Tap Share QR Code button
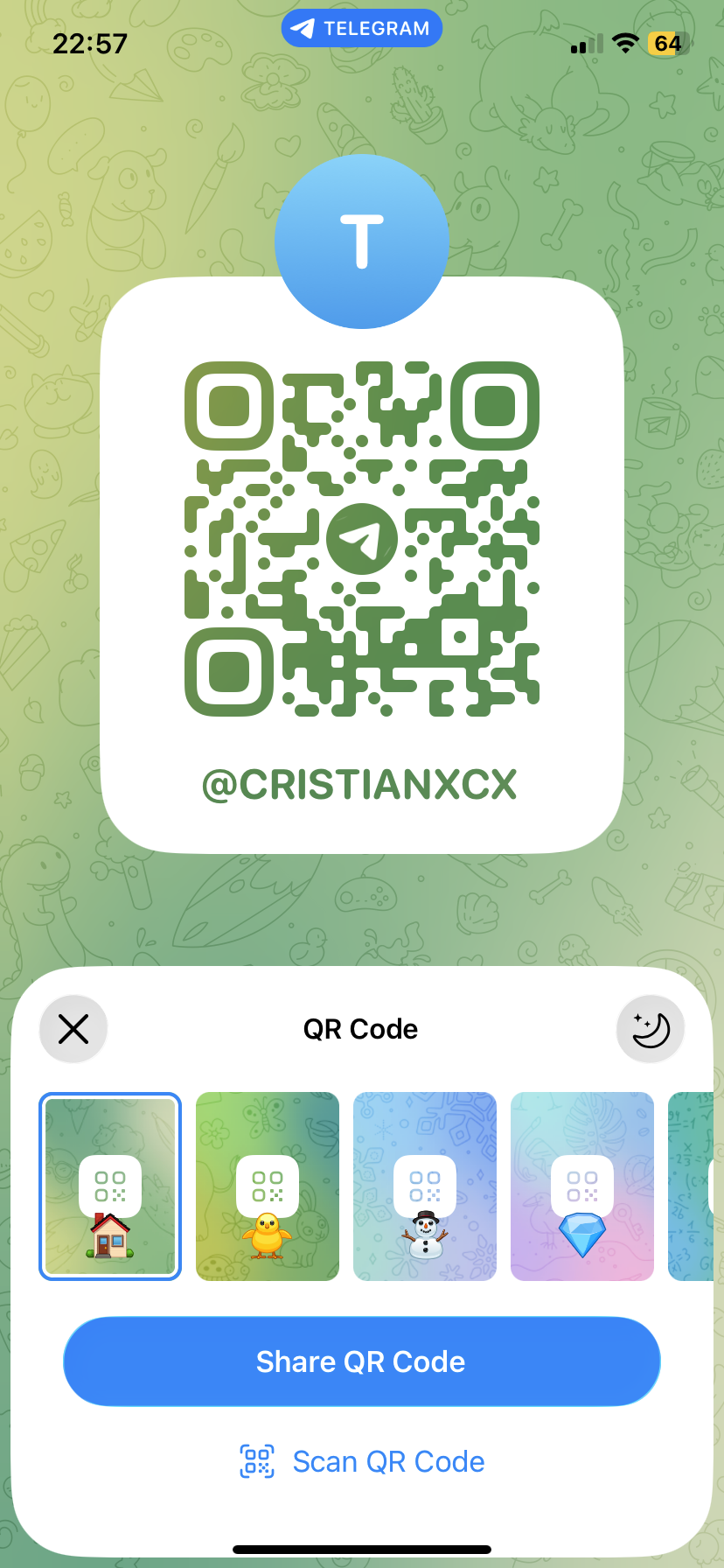Viewport: 724px width, 1568px height. click(362, 1361)
